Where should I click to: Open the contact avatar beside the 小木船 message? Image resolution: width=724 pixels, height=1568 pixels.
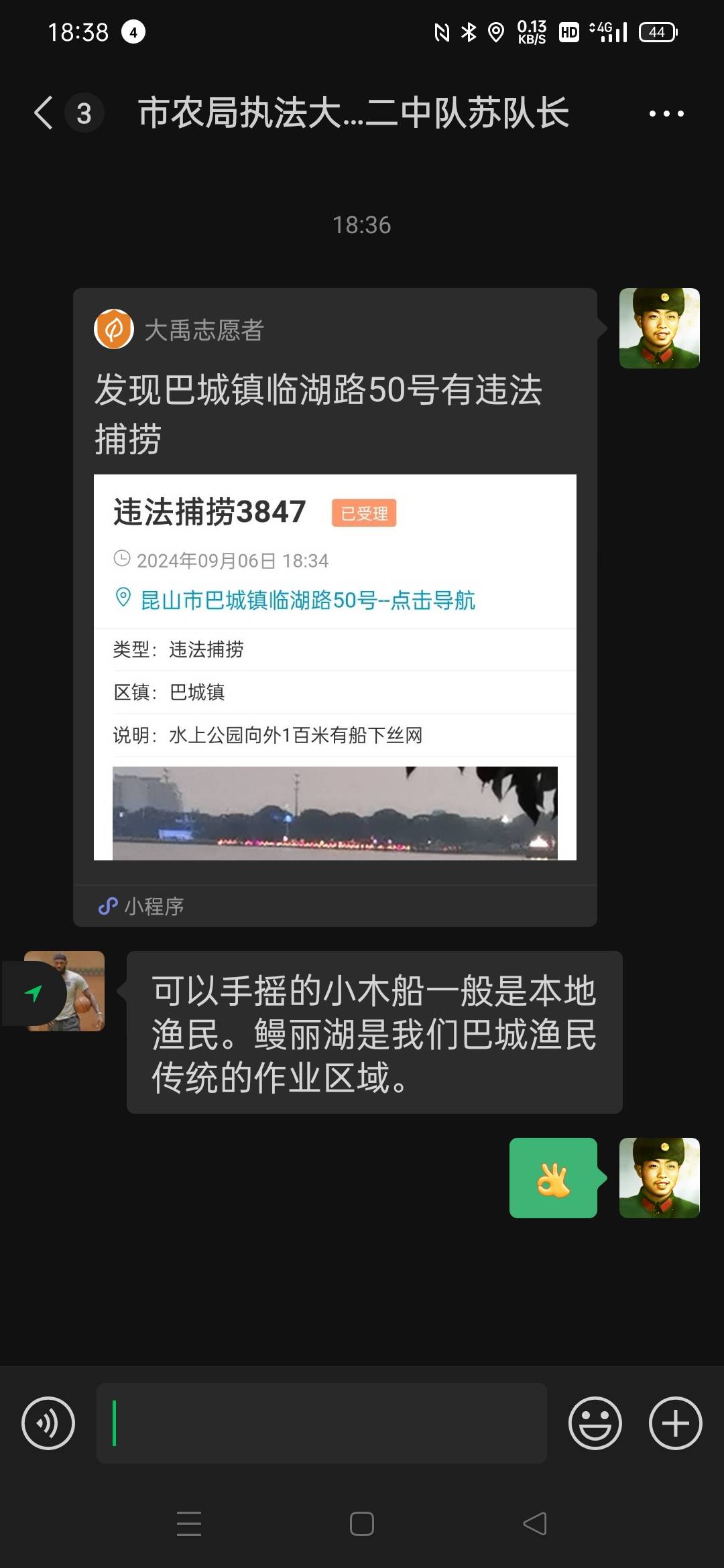tap(64, 991)
